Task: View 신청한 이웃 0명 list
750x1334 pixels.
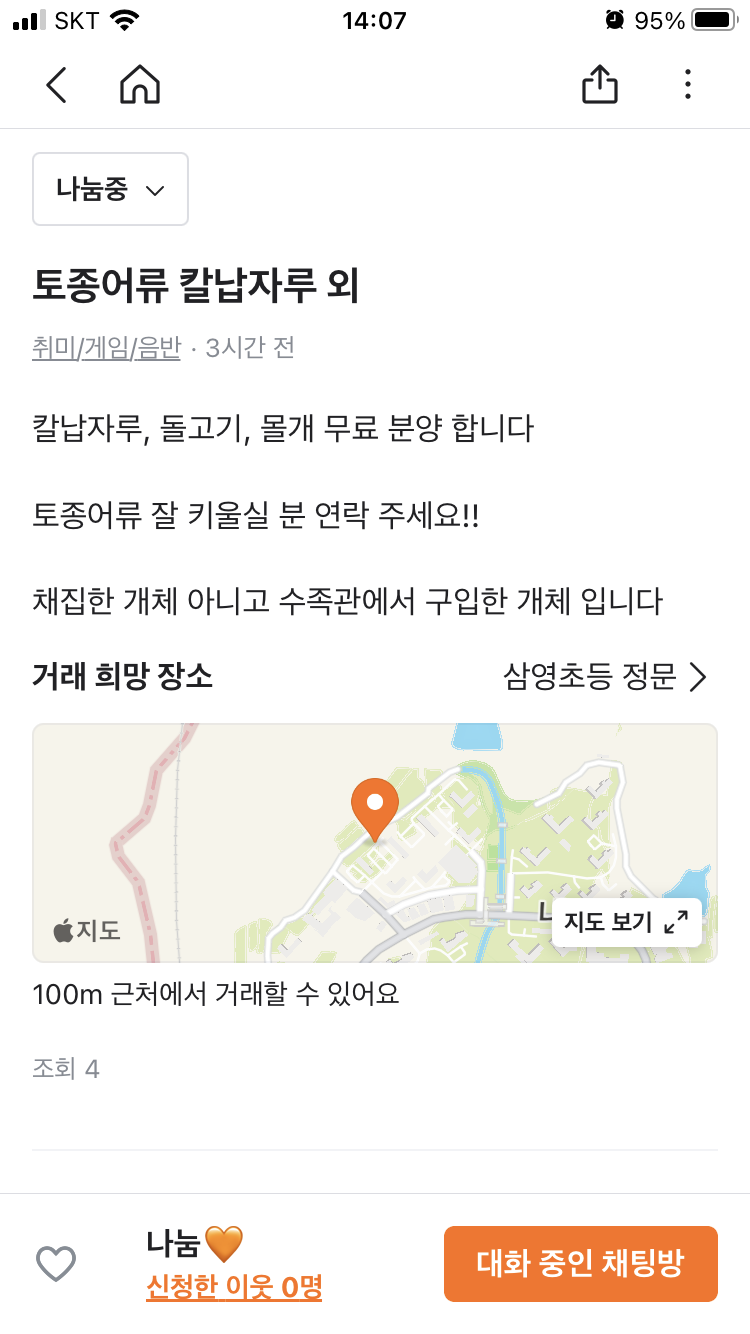Action: 234,1287
